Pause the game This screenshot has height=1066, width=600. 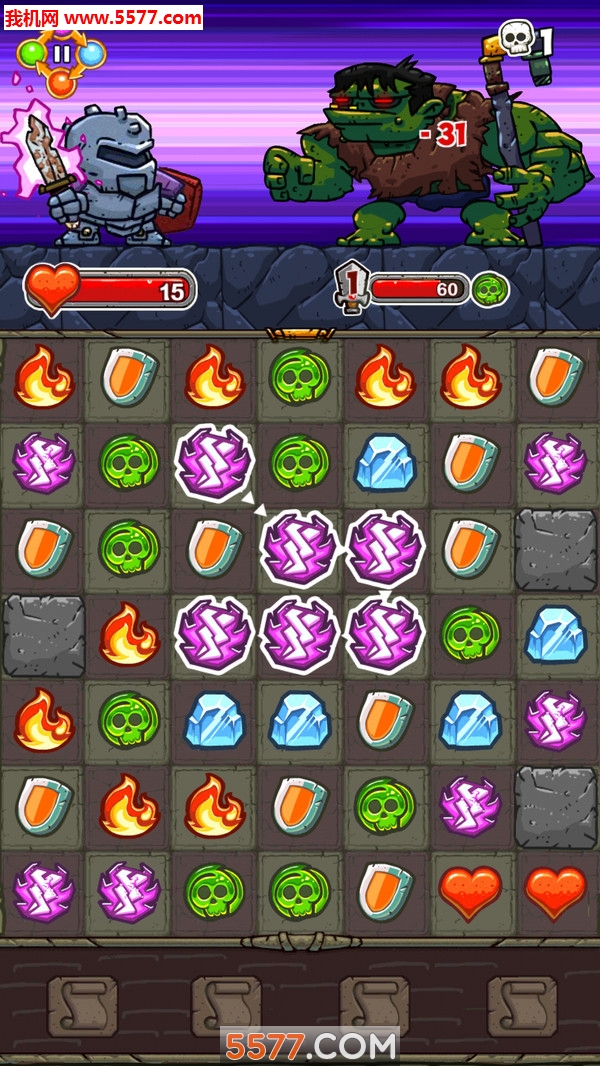62,54
